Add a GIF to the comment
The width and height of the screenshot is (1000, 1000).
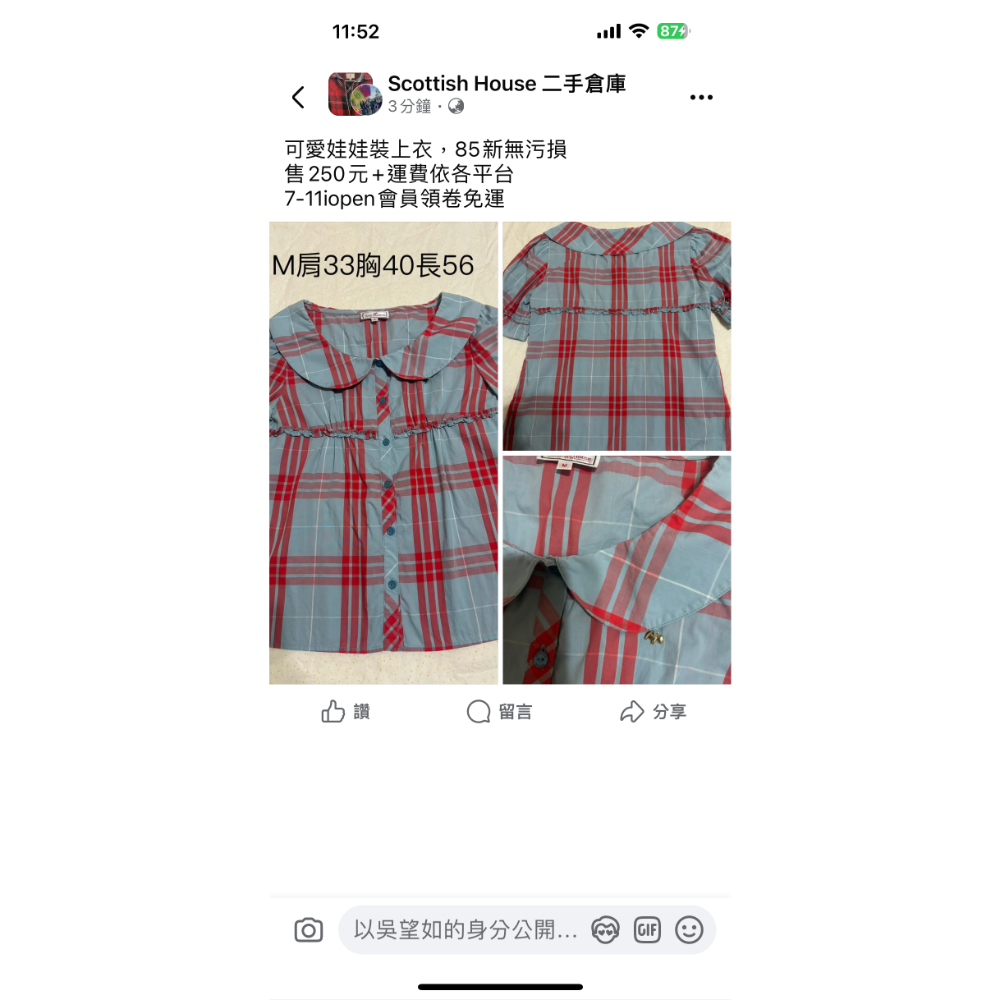[x=647, y=931]
